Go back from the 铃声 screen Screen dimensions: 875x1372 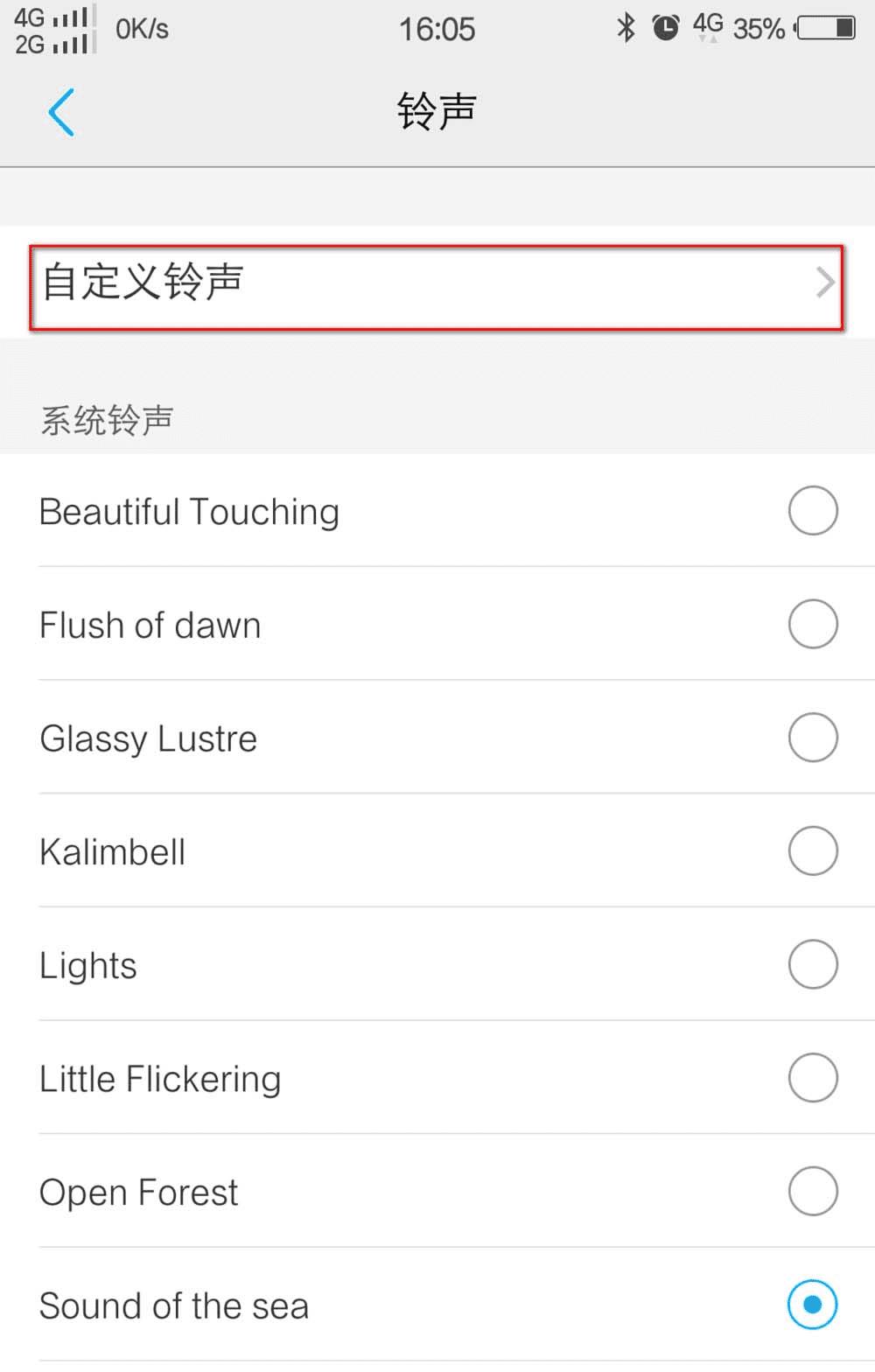point(61,112)
